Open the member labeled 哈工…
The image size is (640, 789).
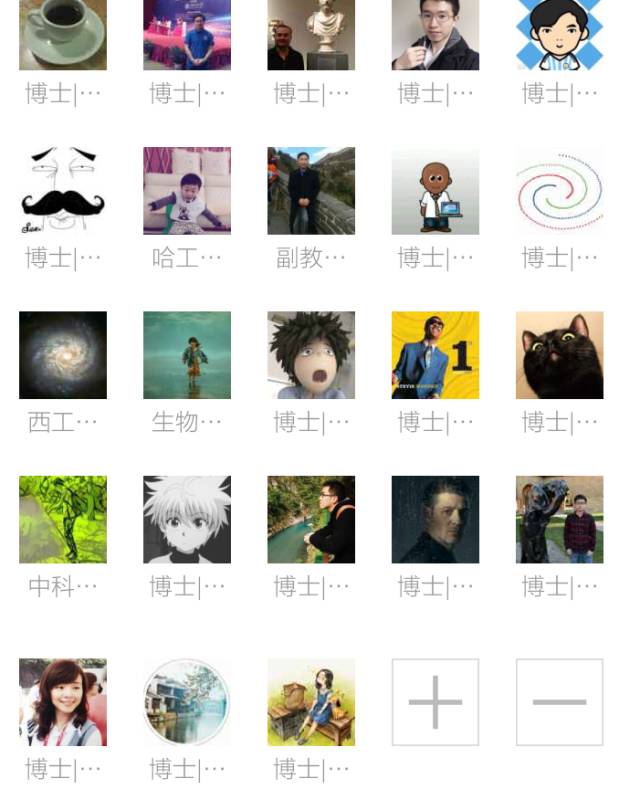point(187,191)
